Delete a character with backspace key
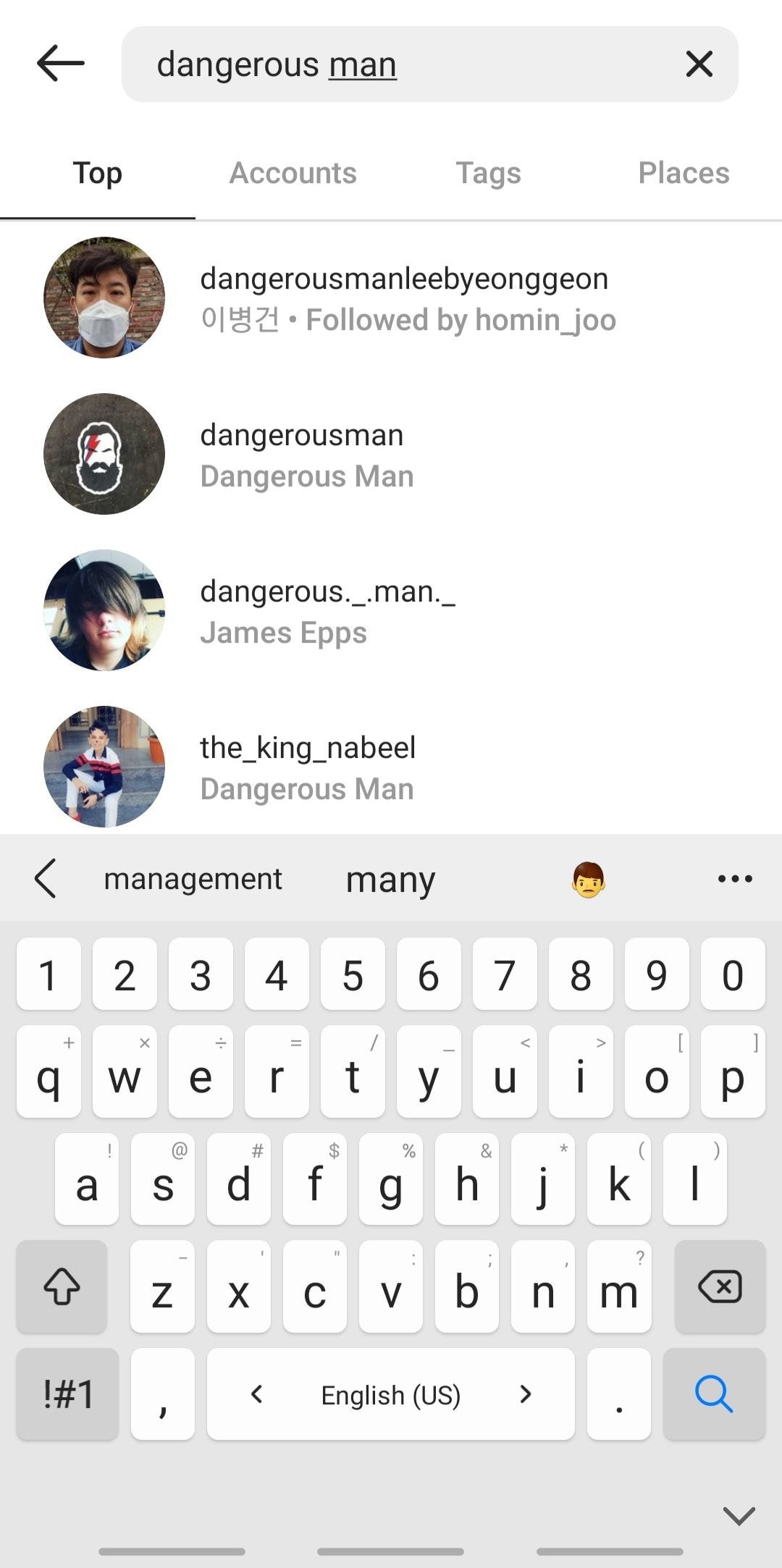 [719, 1286]
